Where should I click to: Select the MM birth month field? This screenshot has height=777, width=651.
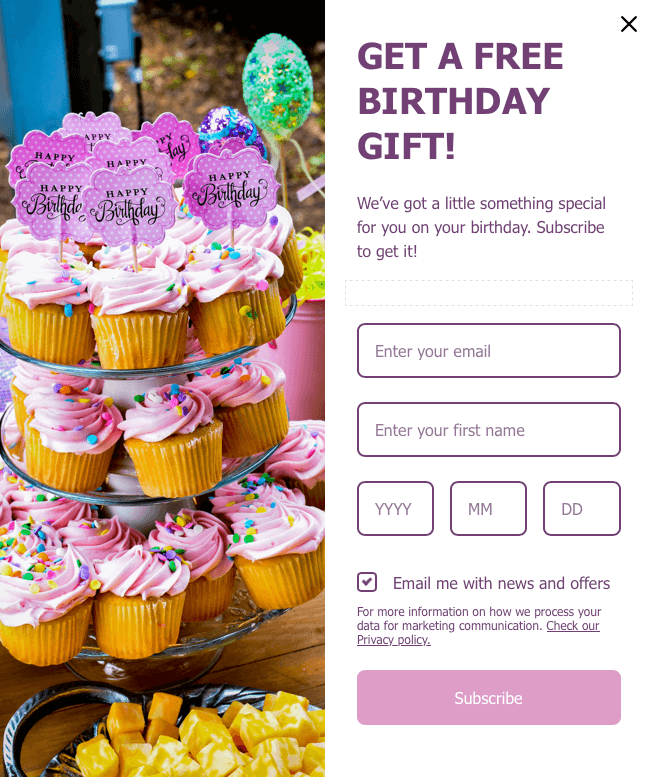[488, 509]
